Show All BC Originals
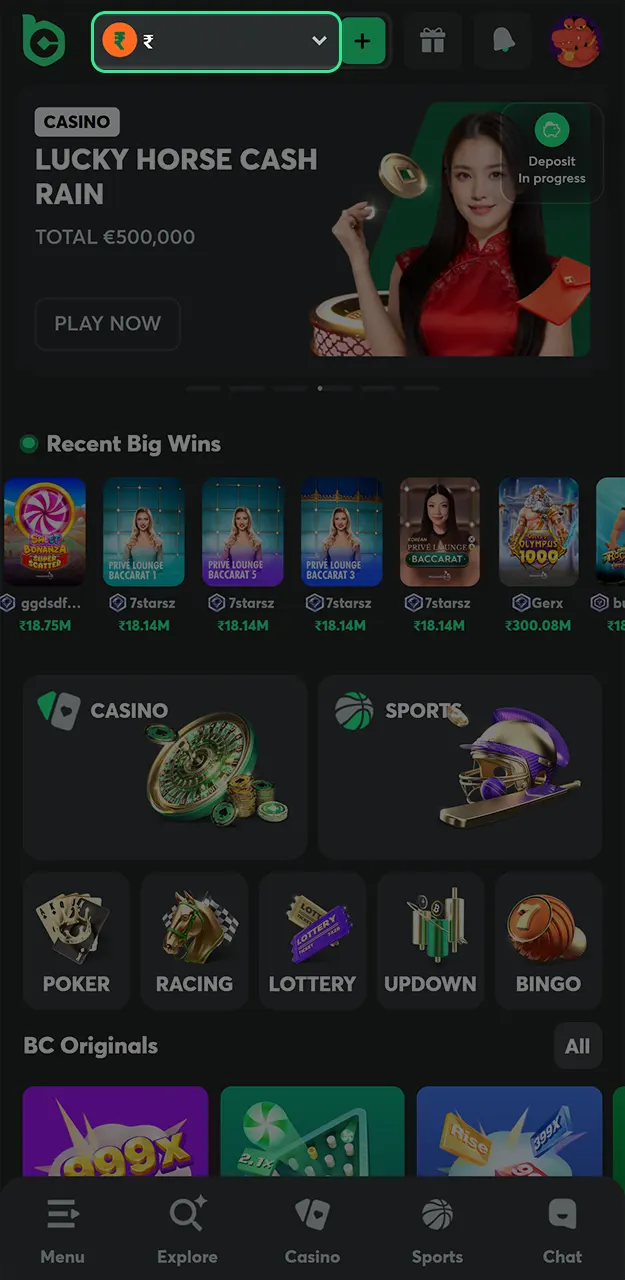The image size is (625, 1280). (577, 1046)
